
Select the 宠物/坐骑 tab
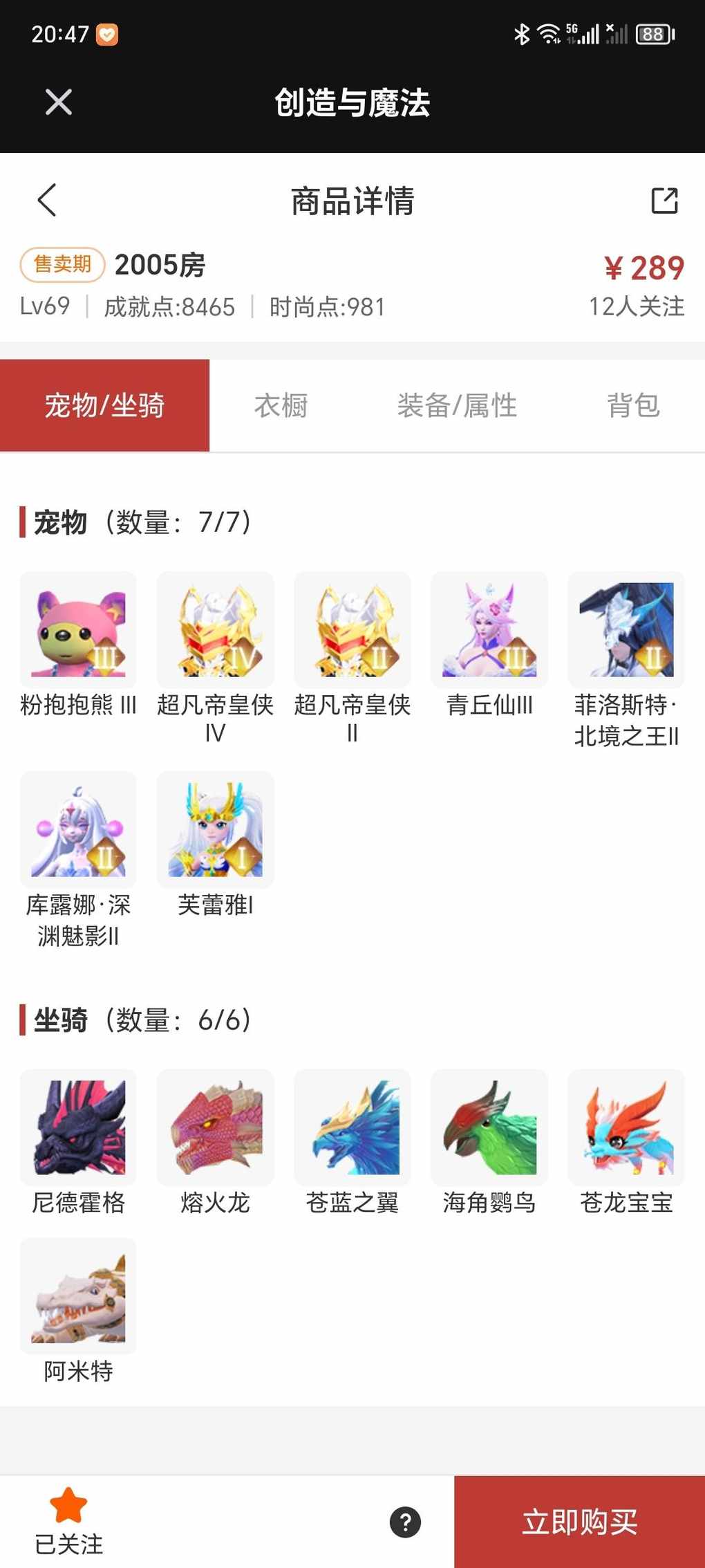(x=104, y=405)
